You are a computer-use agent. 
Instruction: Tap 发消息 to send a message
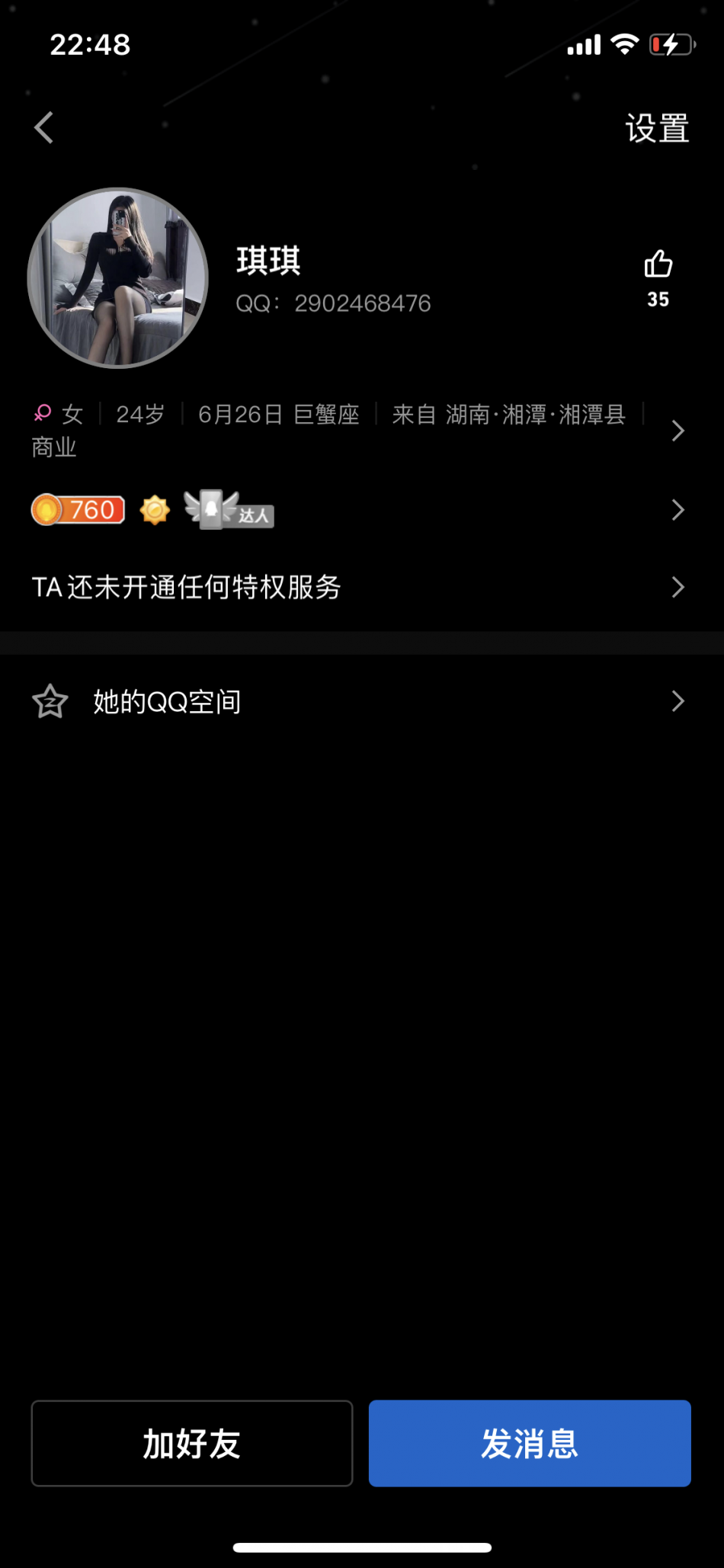pyautogui.click(x=530, y=1443)
